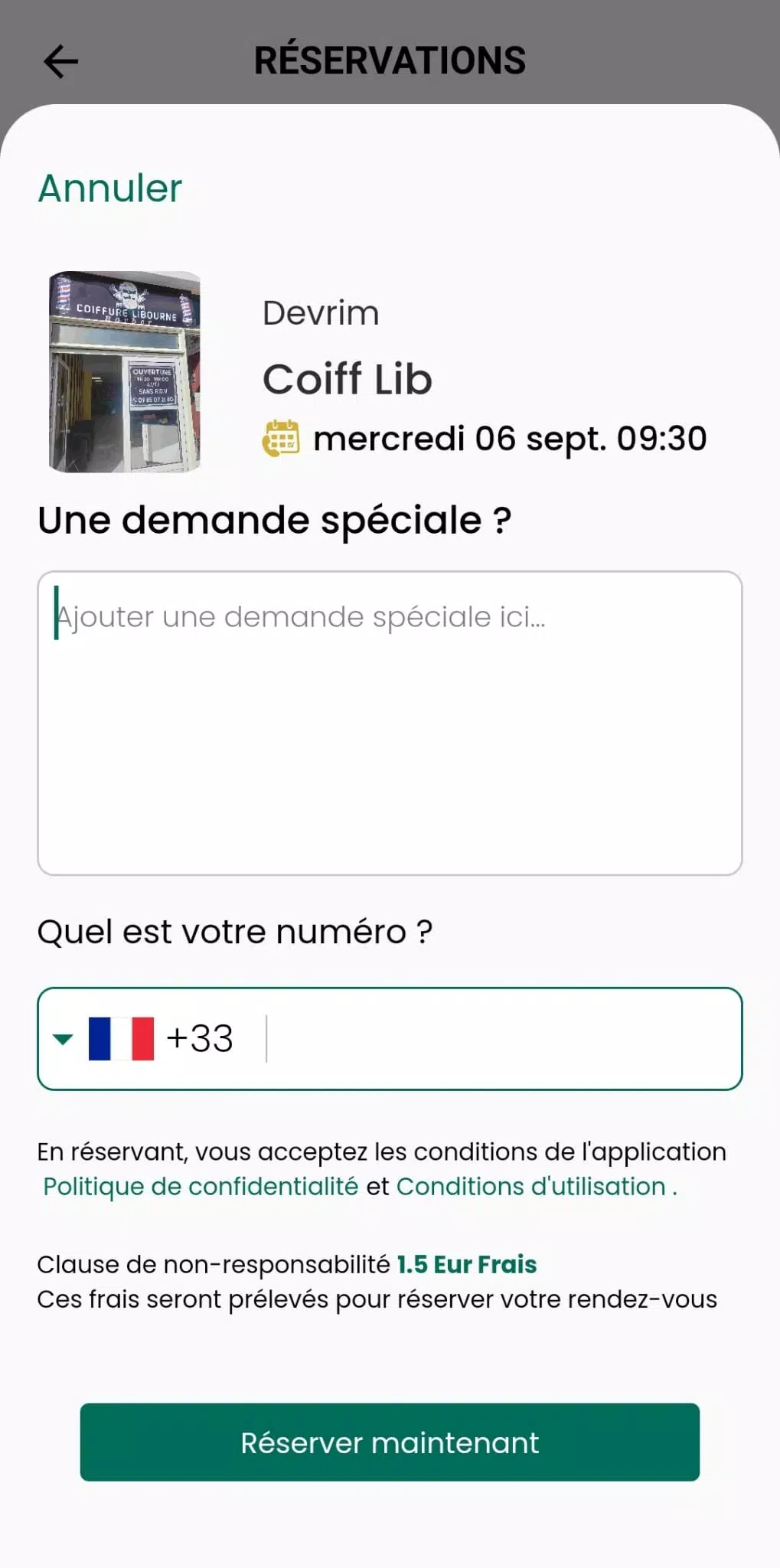
Task: Focus the special request text box
Action: point(390,722)
